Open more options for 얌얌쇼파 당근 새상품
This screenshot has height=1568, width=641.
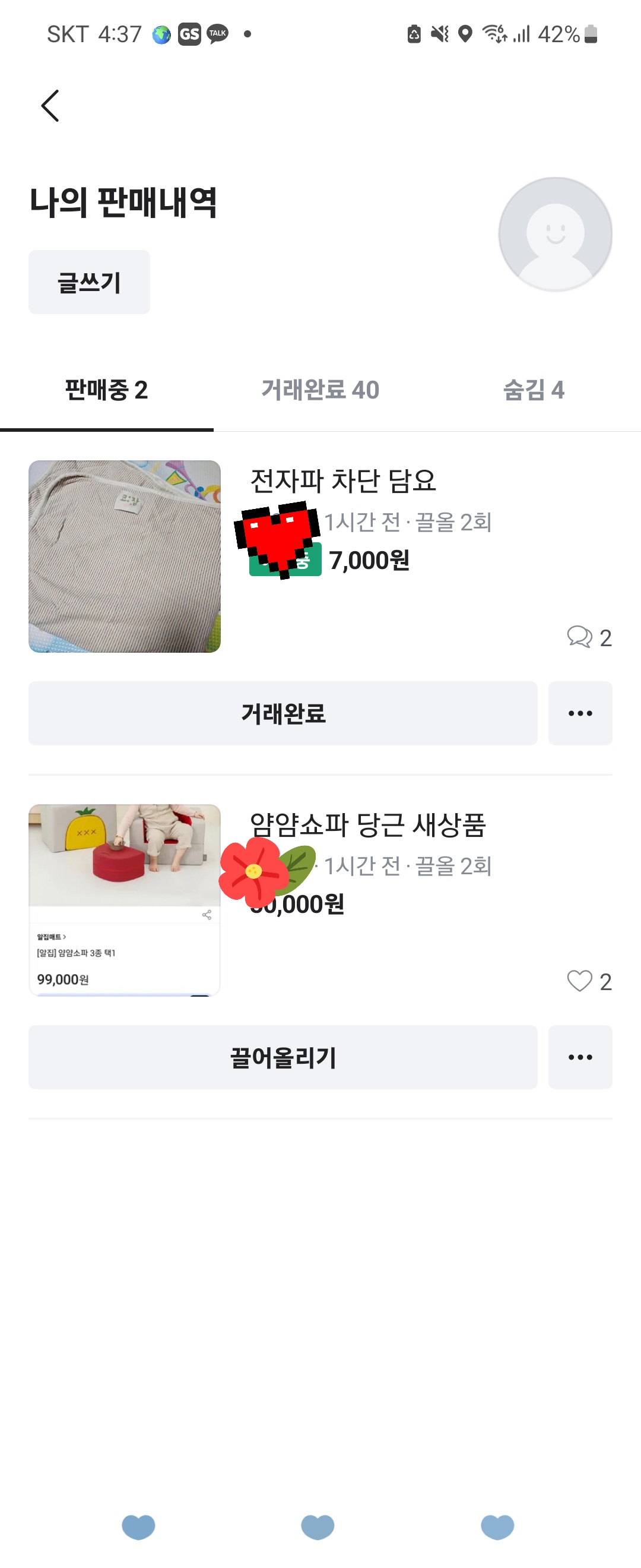coord(580,1057)
